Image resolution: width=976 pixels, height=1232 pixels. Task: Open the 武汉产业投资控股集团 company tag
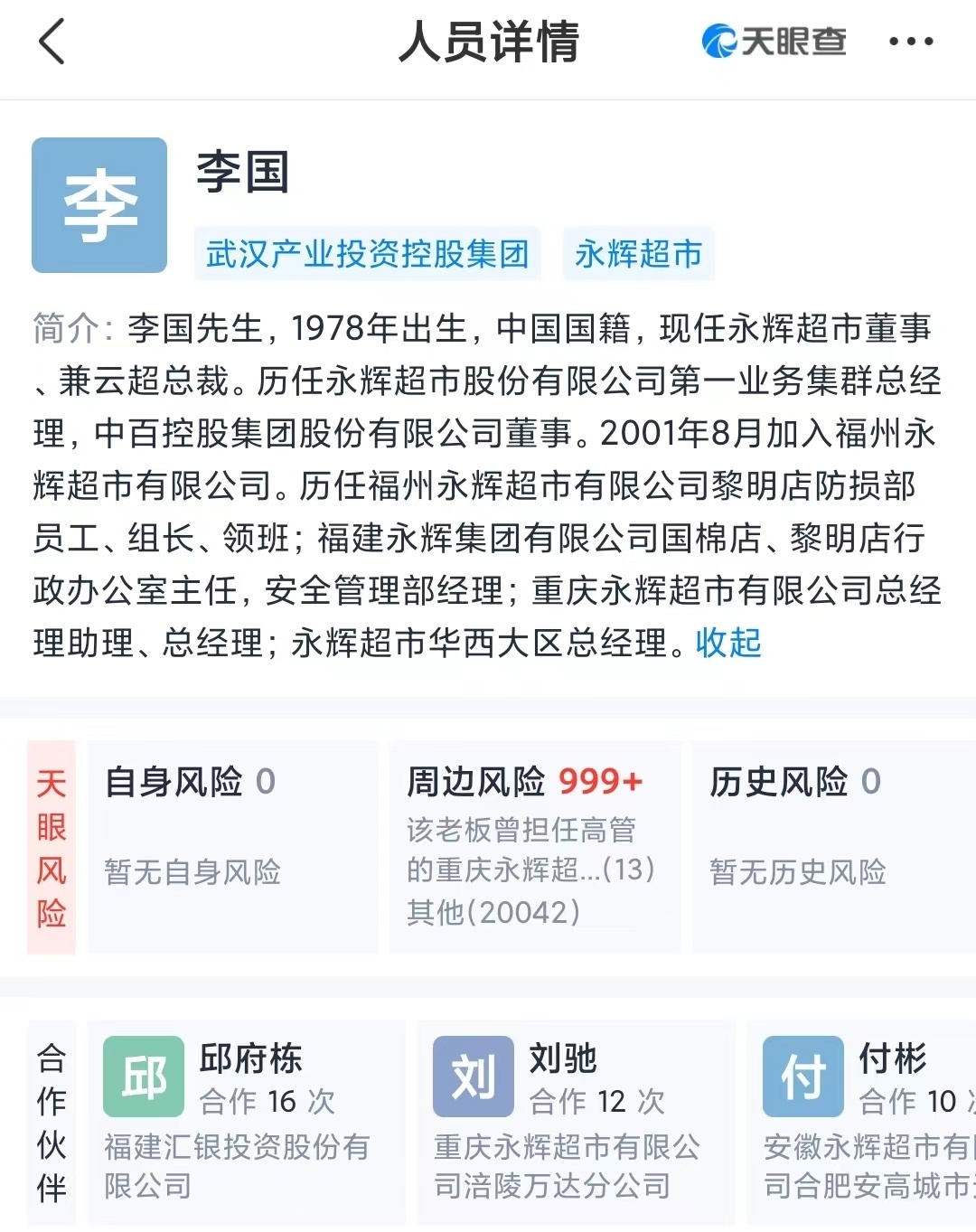point(367,254)
